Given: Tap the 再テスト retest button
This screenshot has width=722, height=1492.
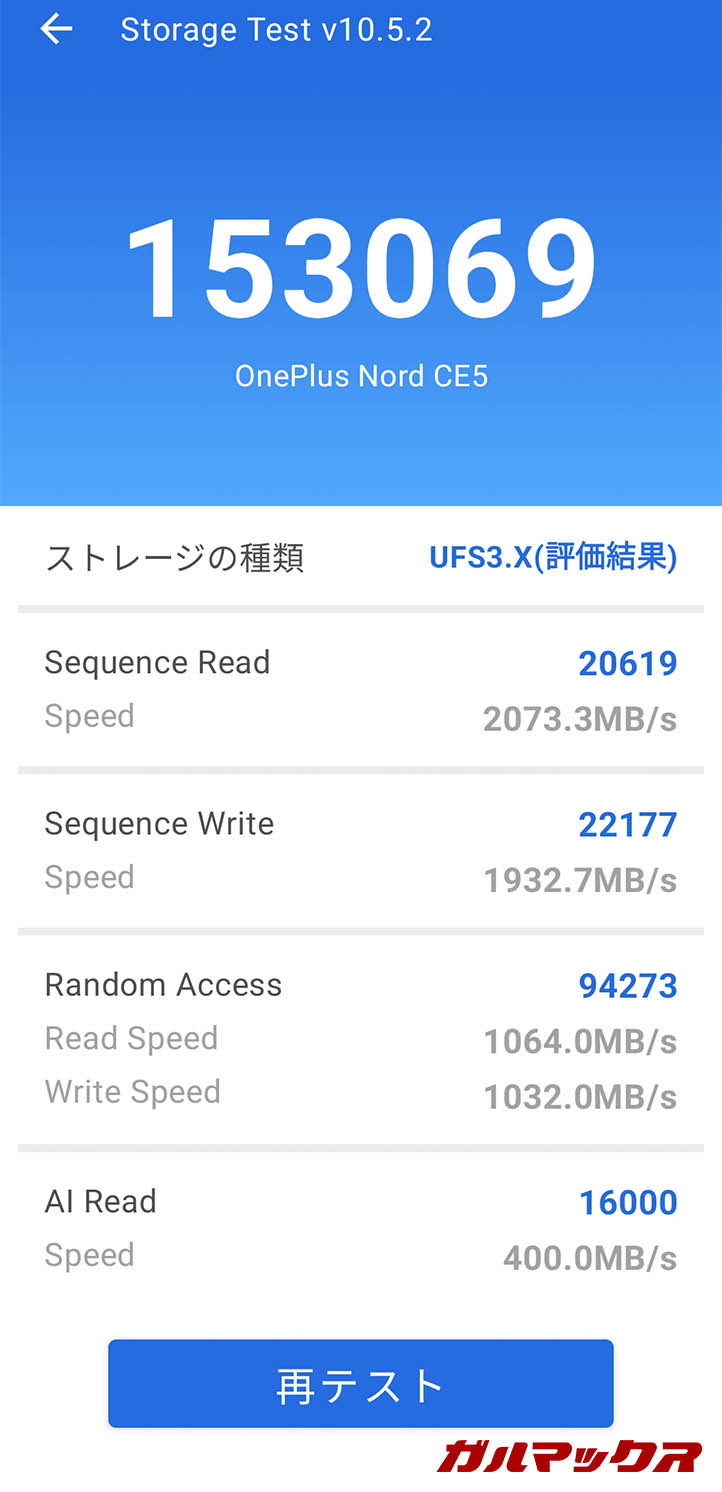Looking at the screenshot, I should click(x=360, y=1384).
